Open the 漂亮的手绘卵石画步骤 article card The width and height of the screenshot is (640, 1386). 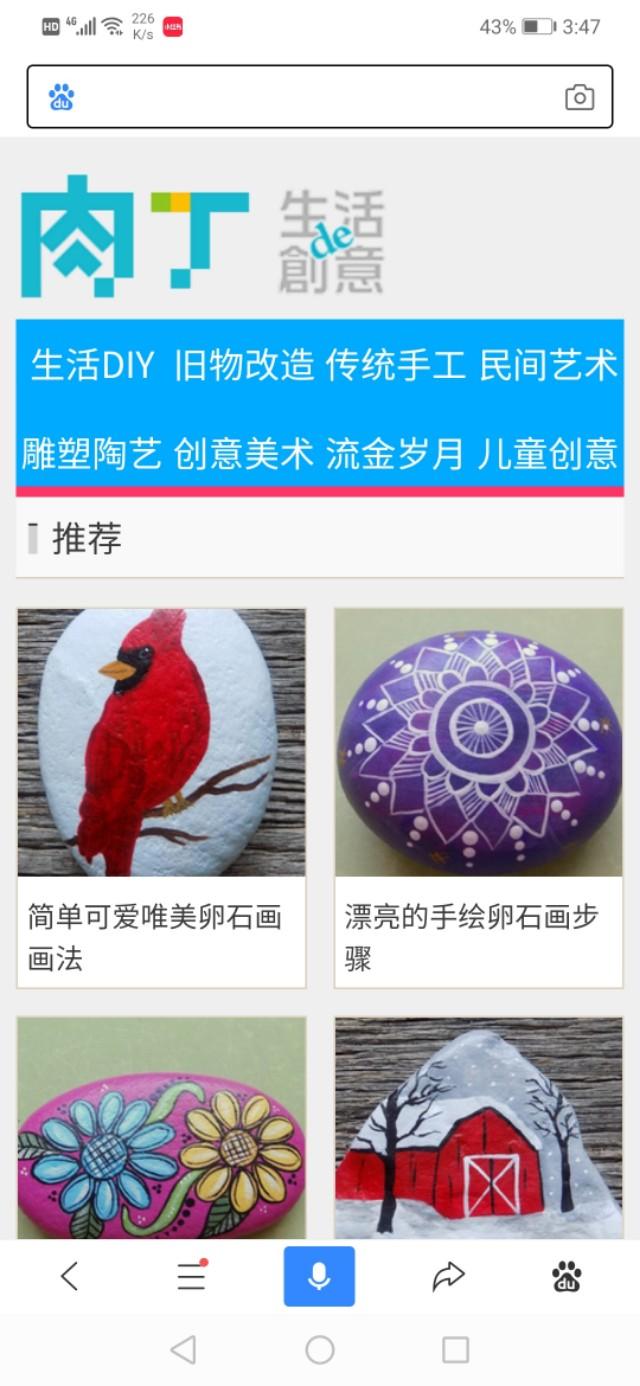point(478,797)
